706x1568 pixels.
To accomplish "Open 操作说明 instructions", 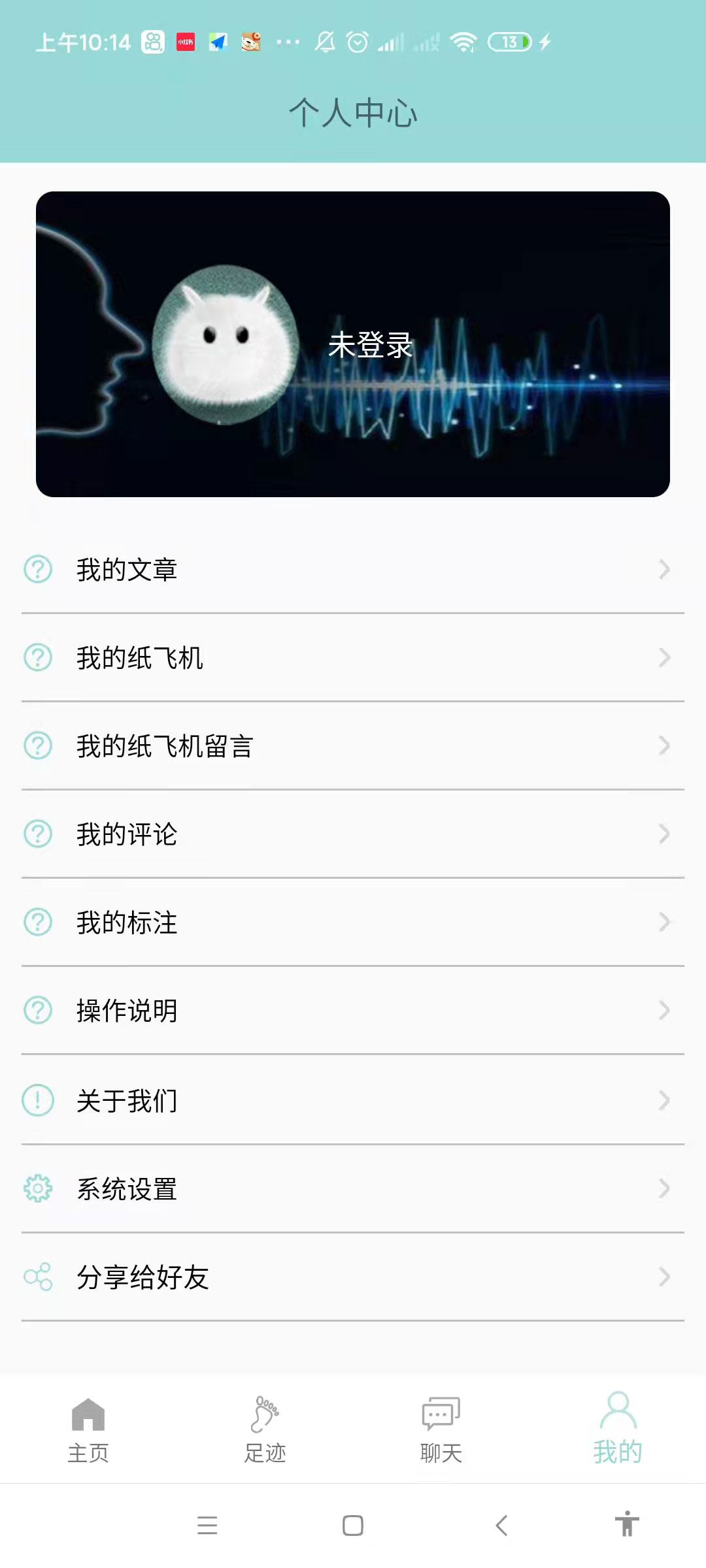I will (x=353, y=1011).
